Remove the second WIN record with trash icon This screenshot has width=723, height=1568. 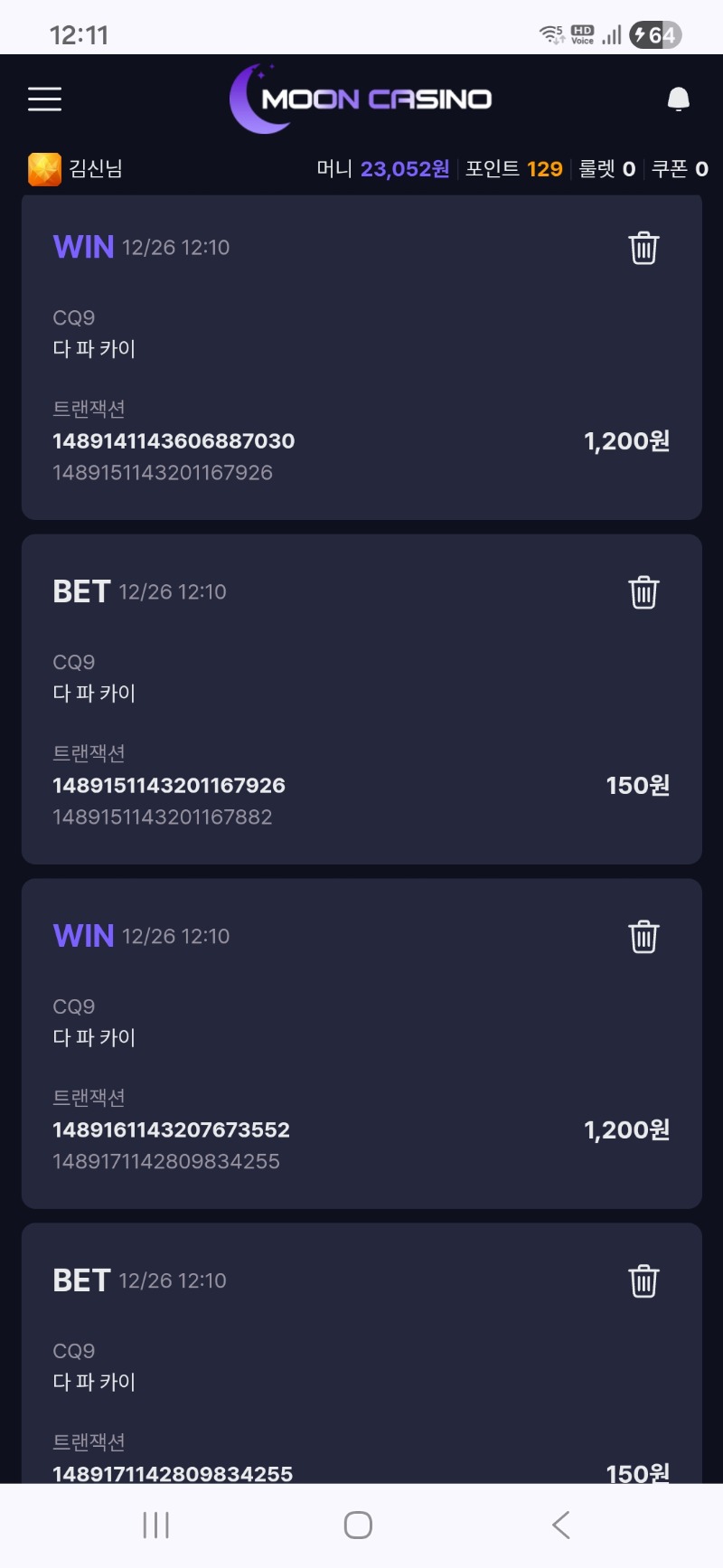click(643, 938)
